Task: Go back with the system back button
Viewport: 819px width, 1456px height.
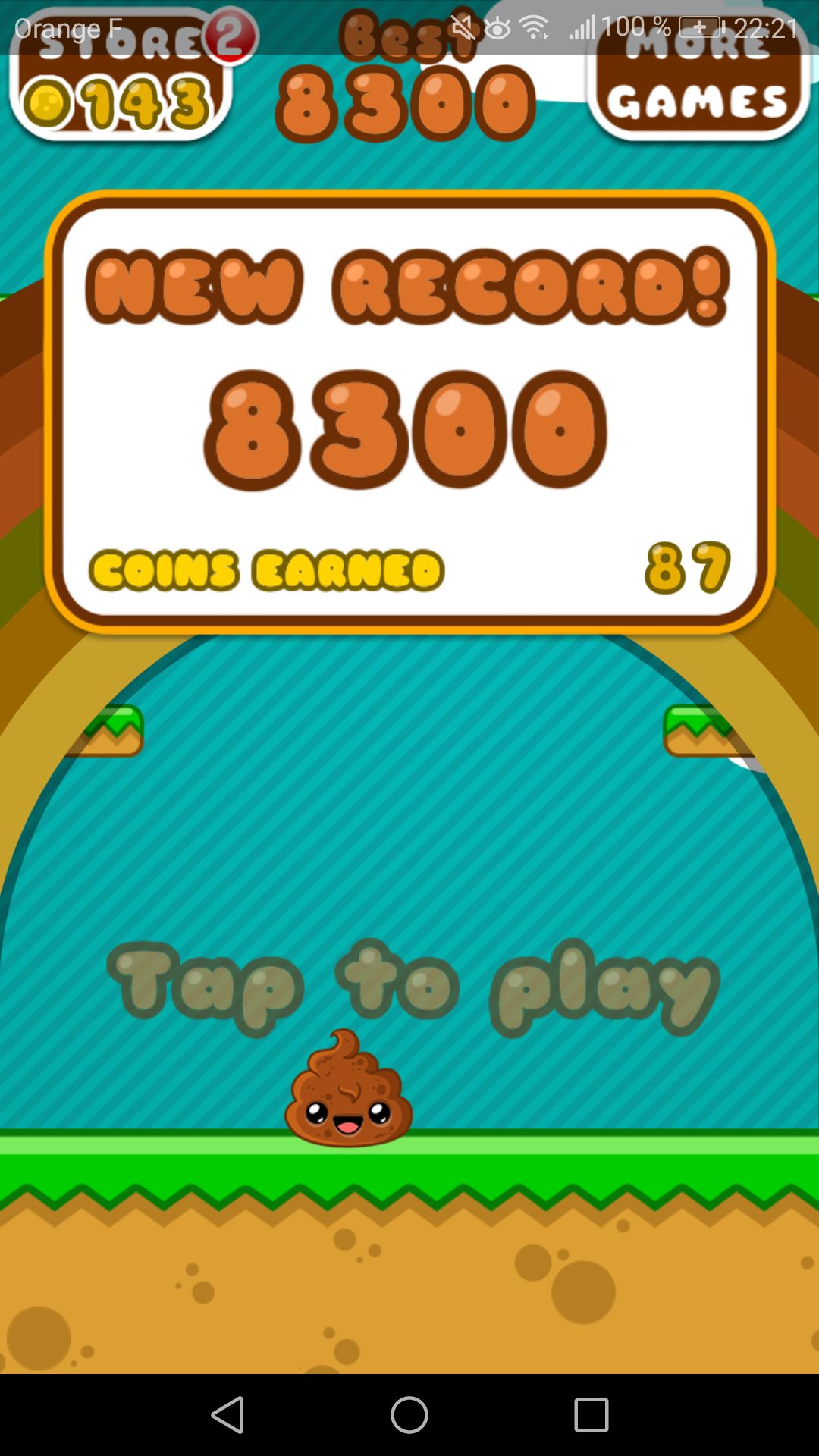Action: pos(227,1415)
